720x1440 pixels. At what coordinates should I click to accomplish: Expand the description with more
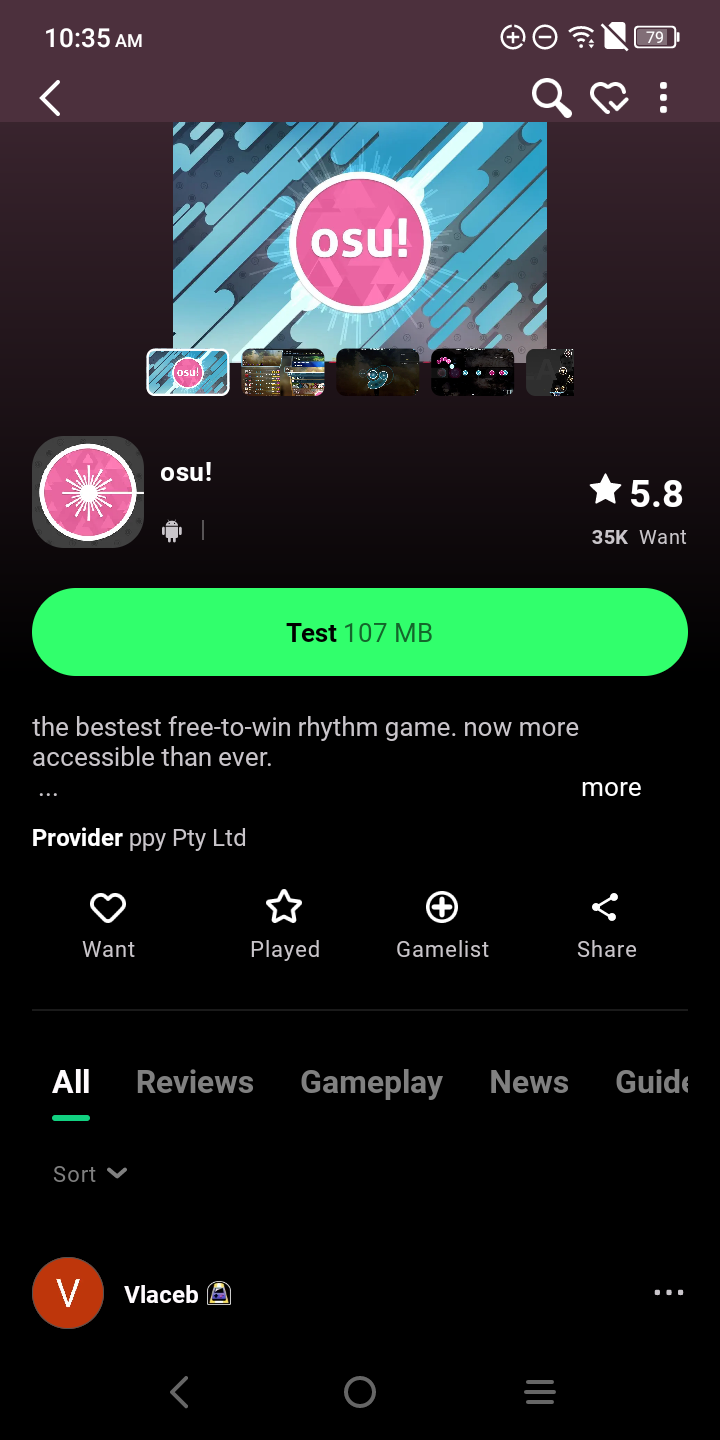pyautogui.click(x=611, y=788)
